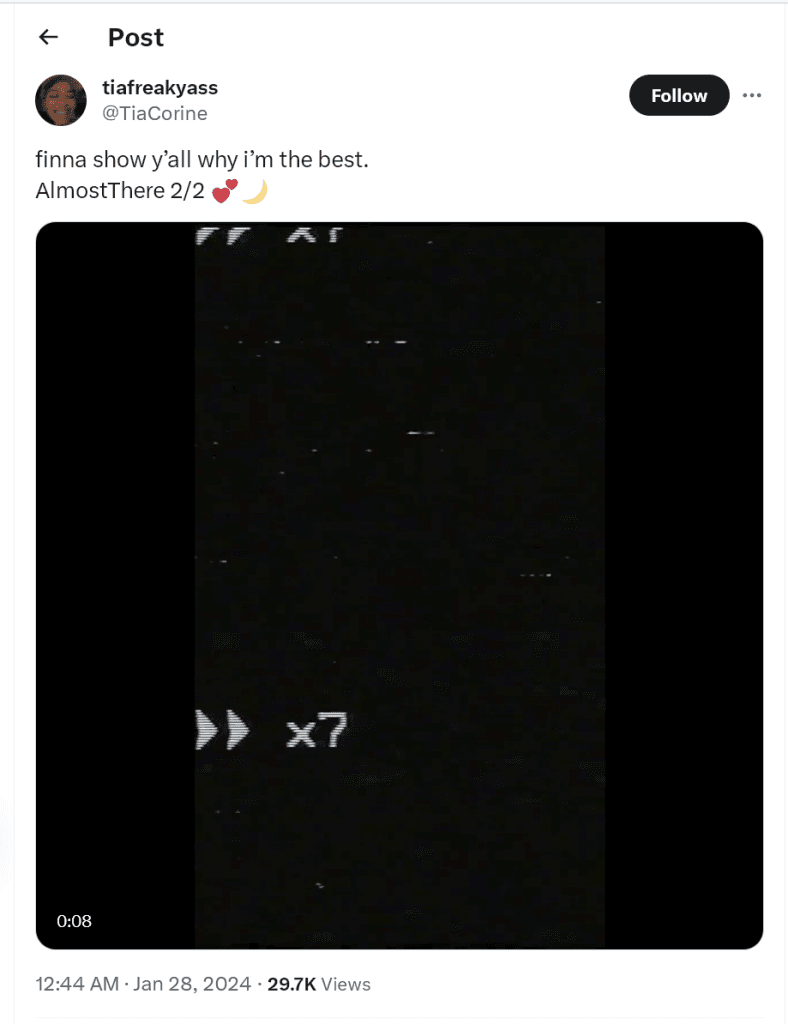The image size is (788, 1024).
Task: Open the @TiaCorine profile handle
Action: [154, 113]
